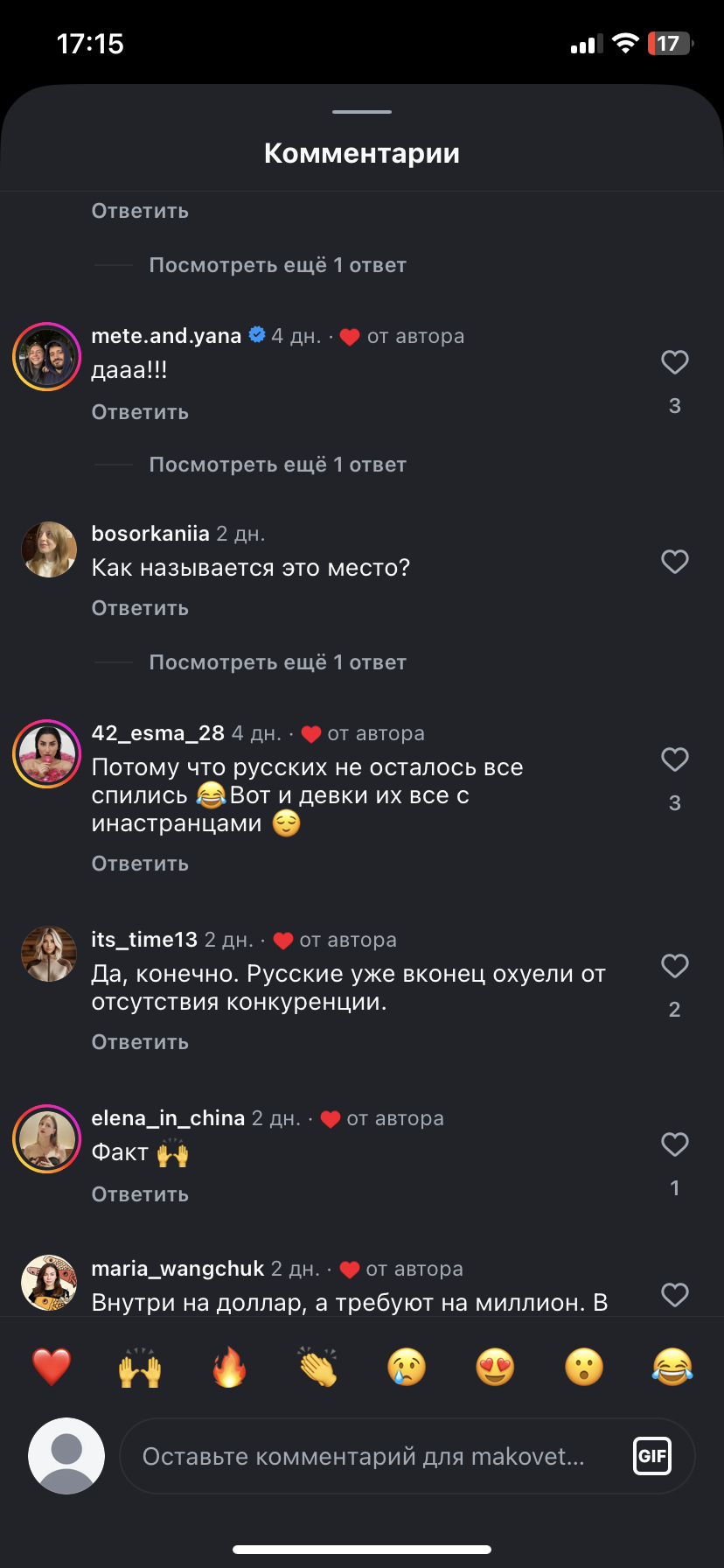View 1 more reply under bosorkaniia's comment
The width and height of the screenshot is (724, 1568).
(277, 662)
